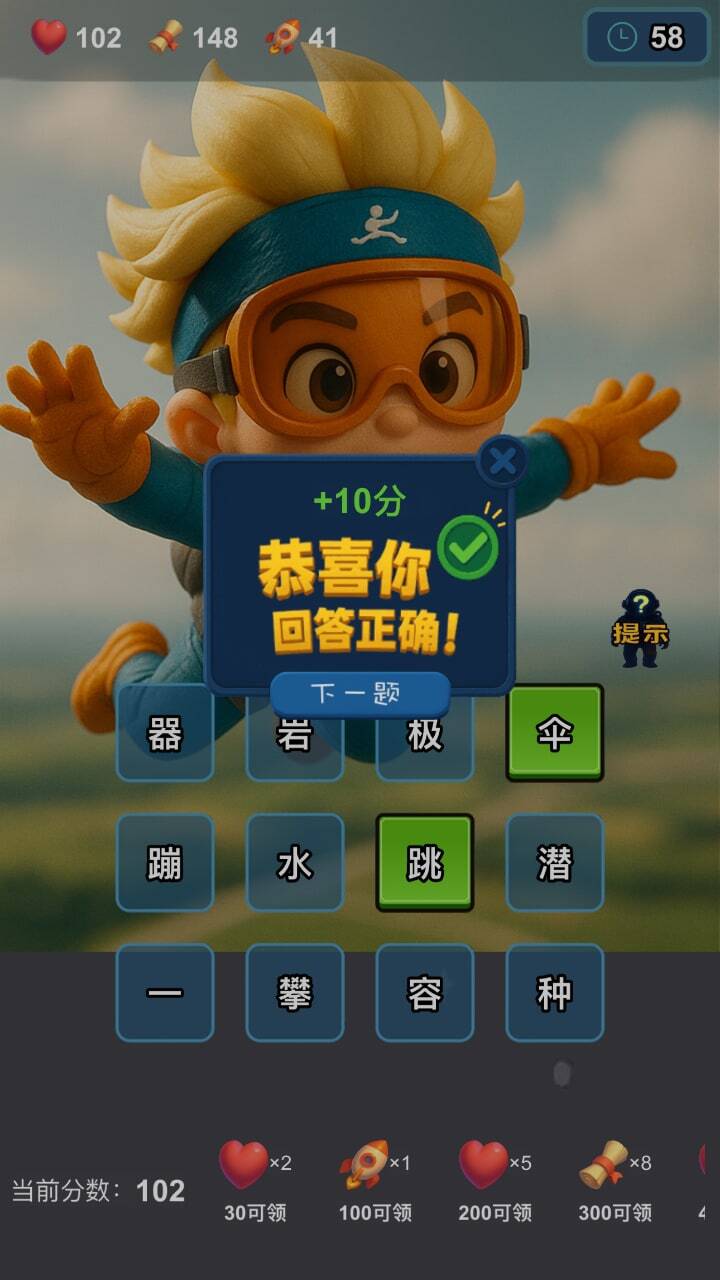This screenshot has width=720, height=1280.
Task: Select the 器 character tile
Action: tap(165, 733)
